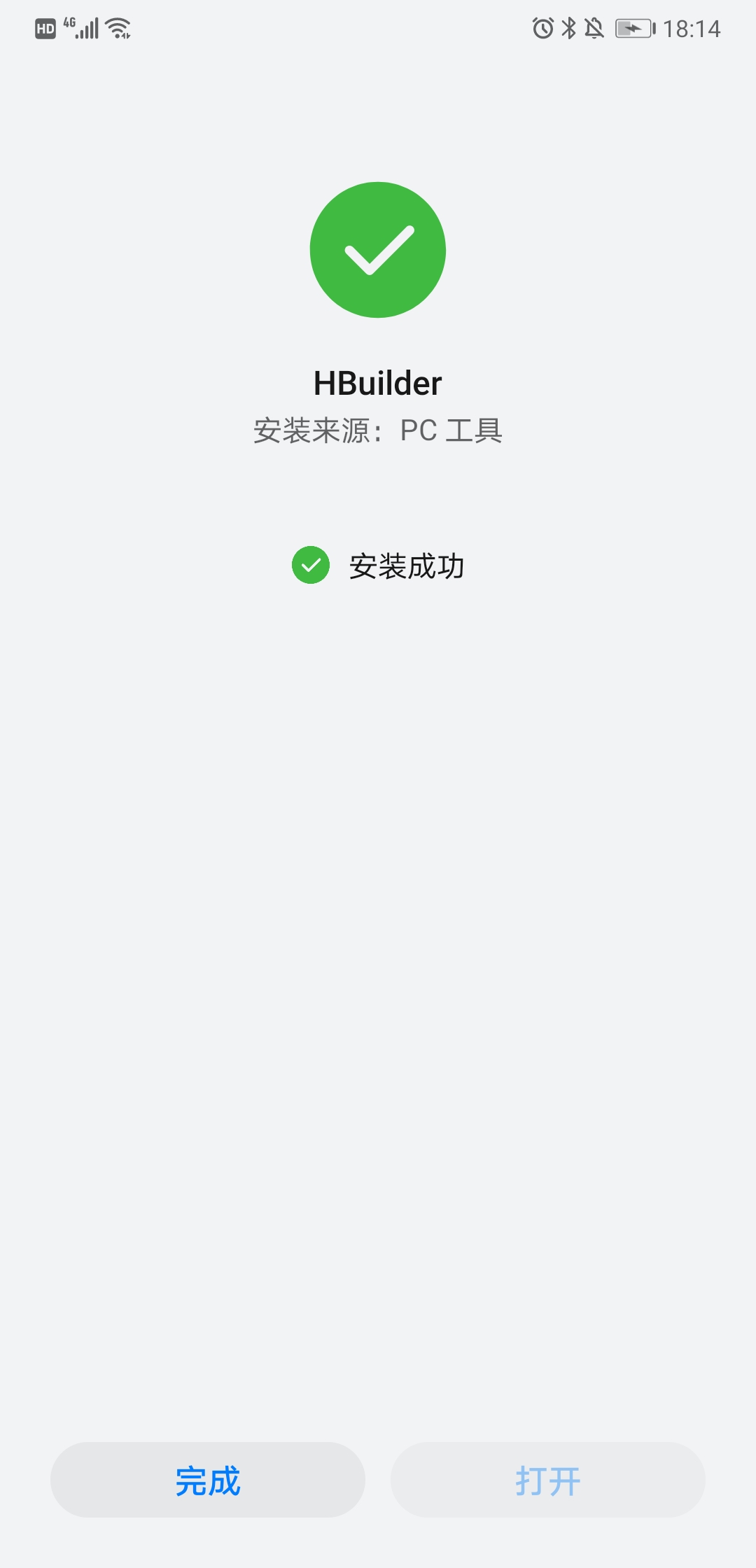Image resolution: width=756 pixels, height=1568 pixels.
Task: Tap the 4G network indicator
Action: 69,23
